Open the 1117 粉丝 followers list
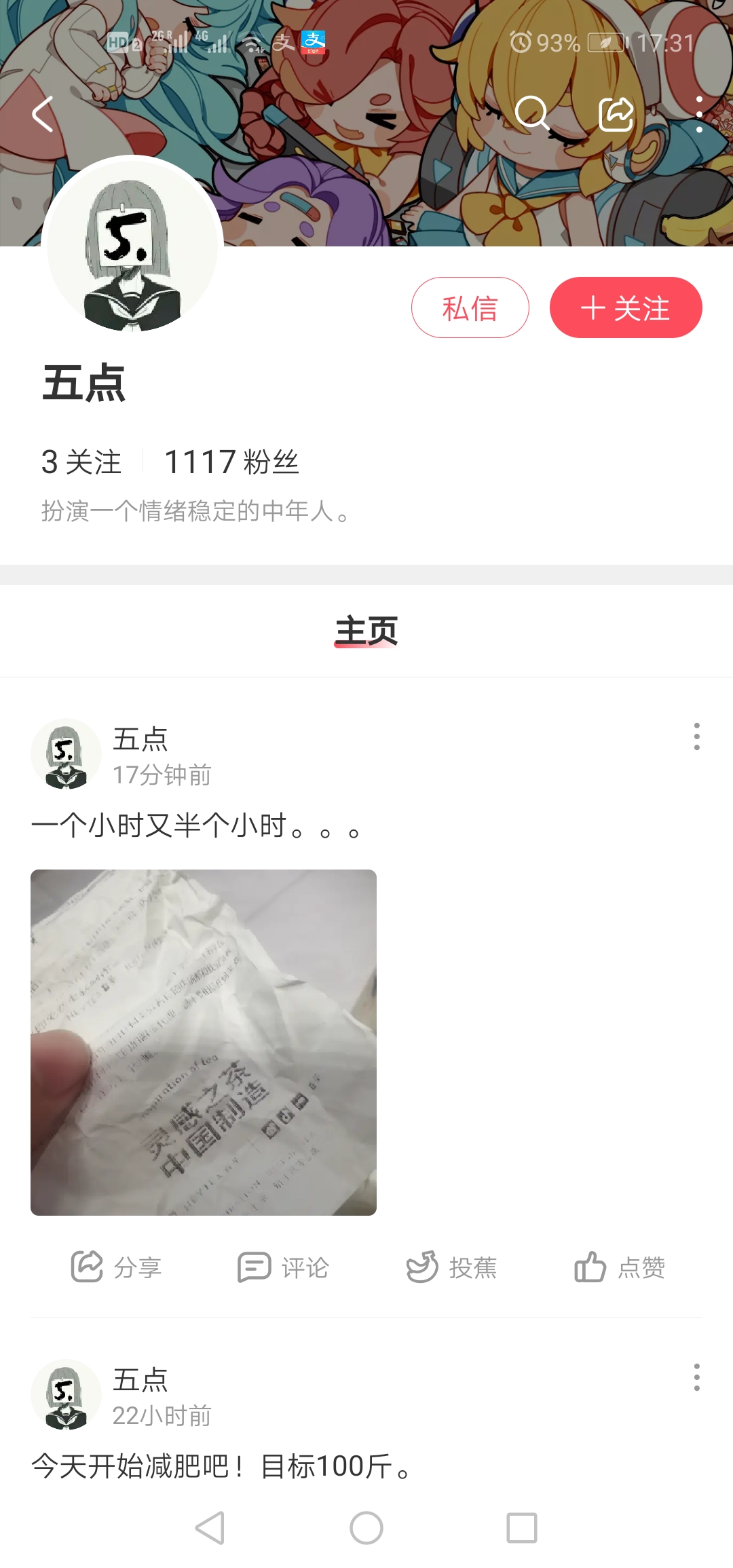Image resolution: width=733 pixels, height=1568 pixels. point(231,462)
